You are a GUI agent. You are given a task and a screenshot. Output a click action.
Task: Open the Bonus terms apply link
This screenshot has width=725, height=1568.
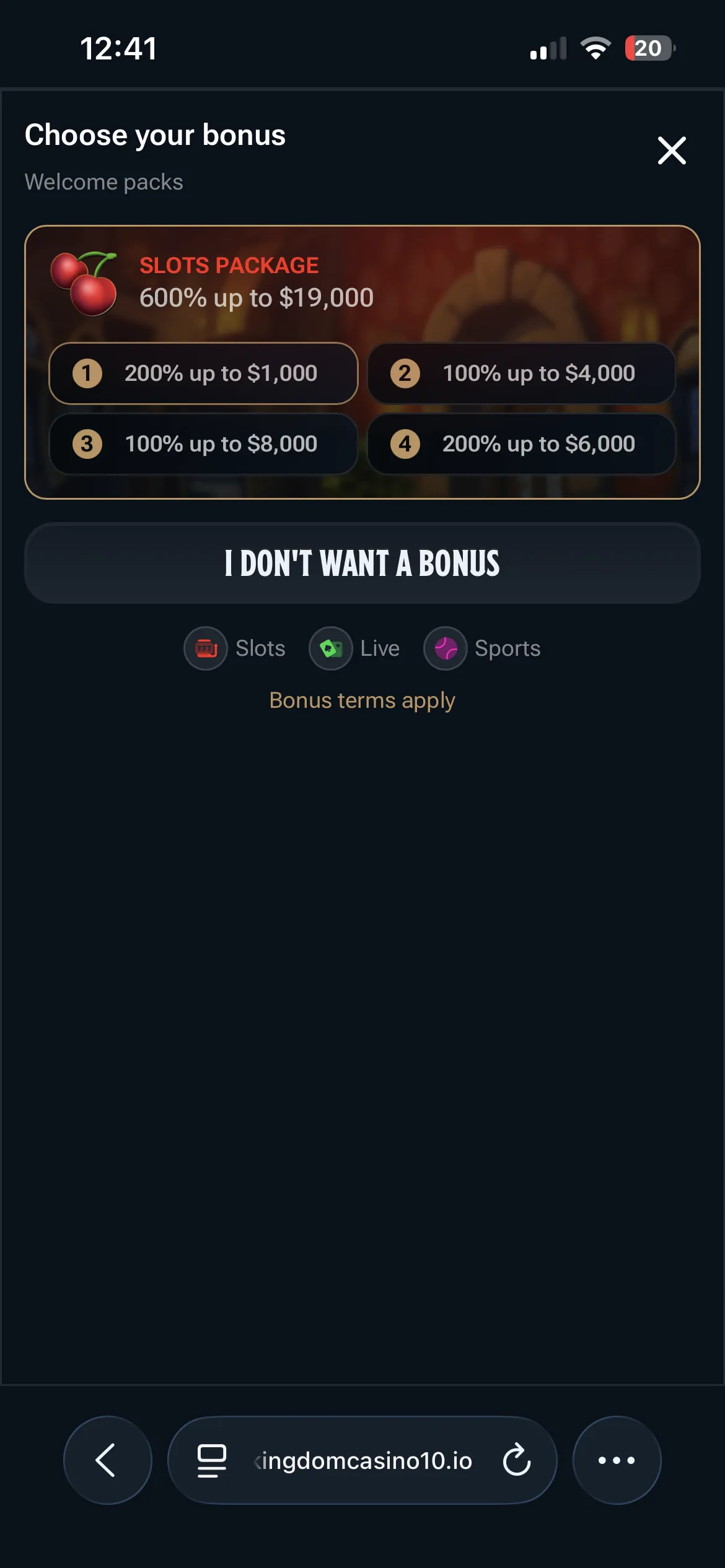click(x=362, y=700)
